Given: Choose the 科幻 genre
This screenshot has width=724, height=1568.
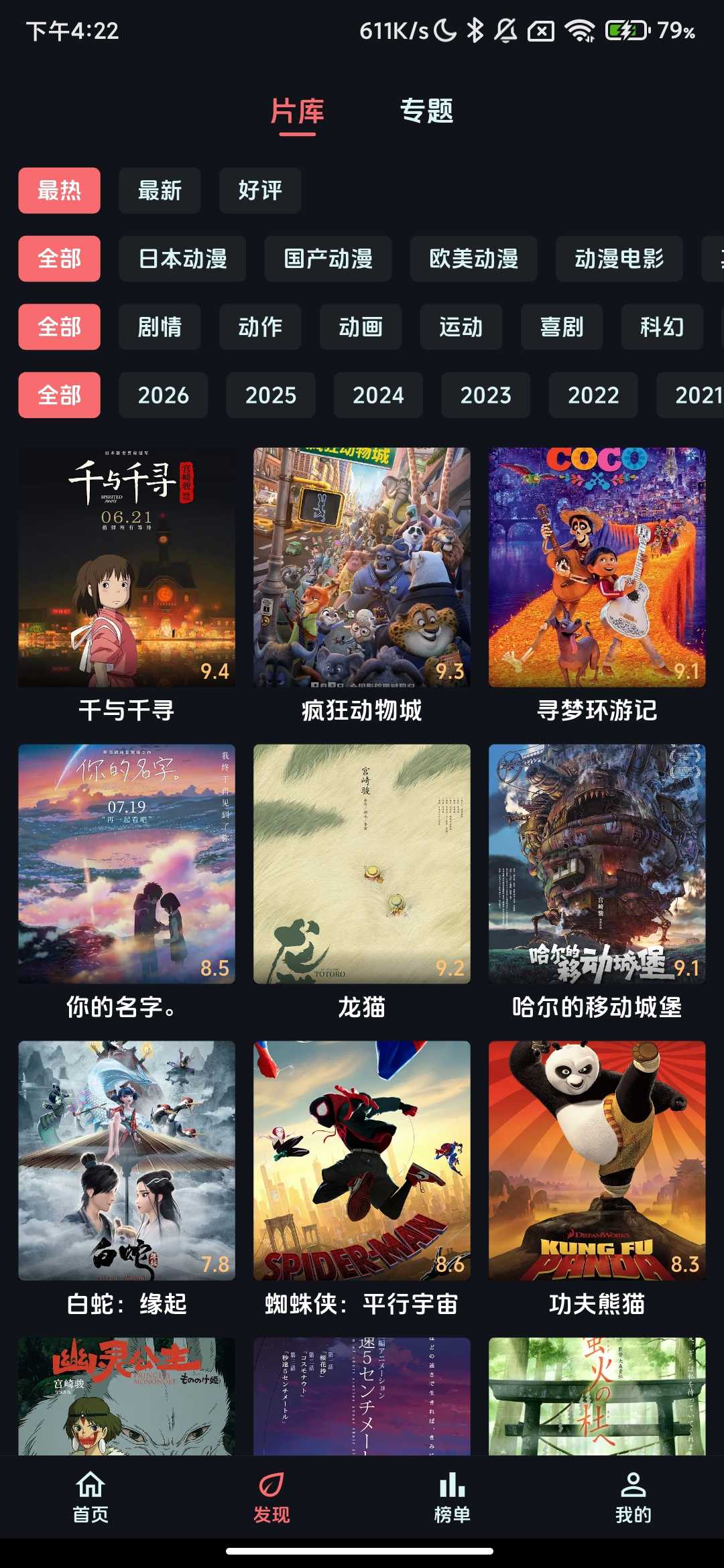Looking at the screenshot, I should pyautogui.click(x=662, y=327).
